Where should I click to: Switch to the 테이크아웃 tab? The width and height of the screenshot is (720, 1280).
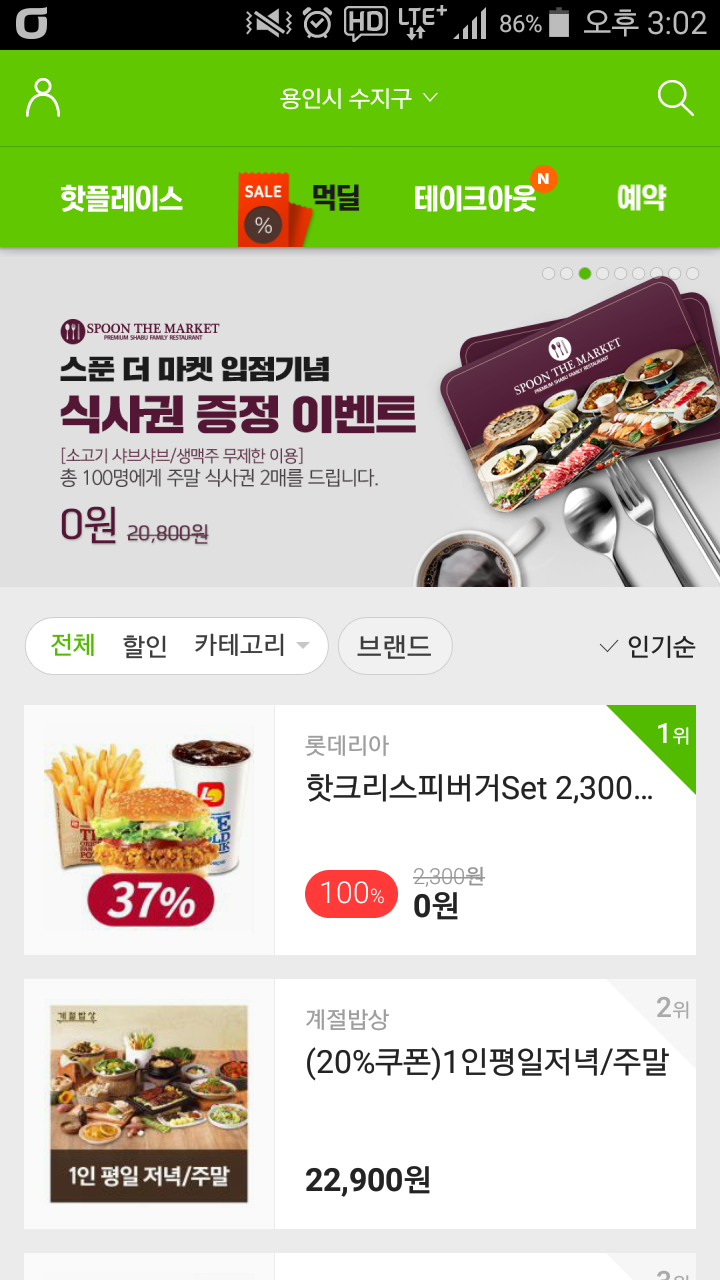pos(477,198)
